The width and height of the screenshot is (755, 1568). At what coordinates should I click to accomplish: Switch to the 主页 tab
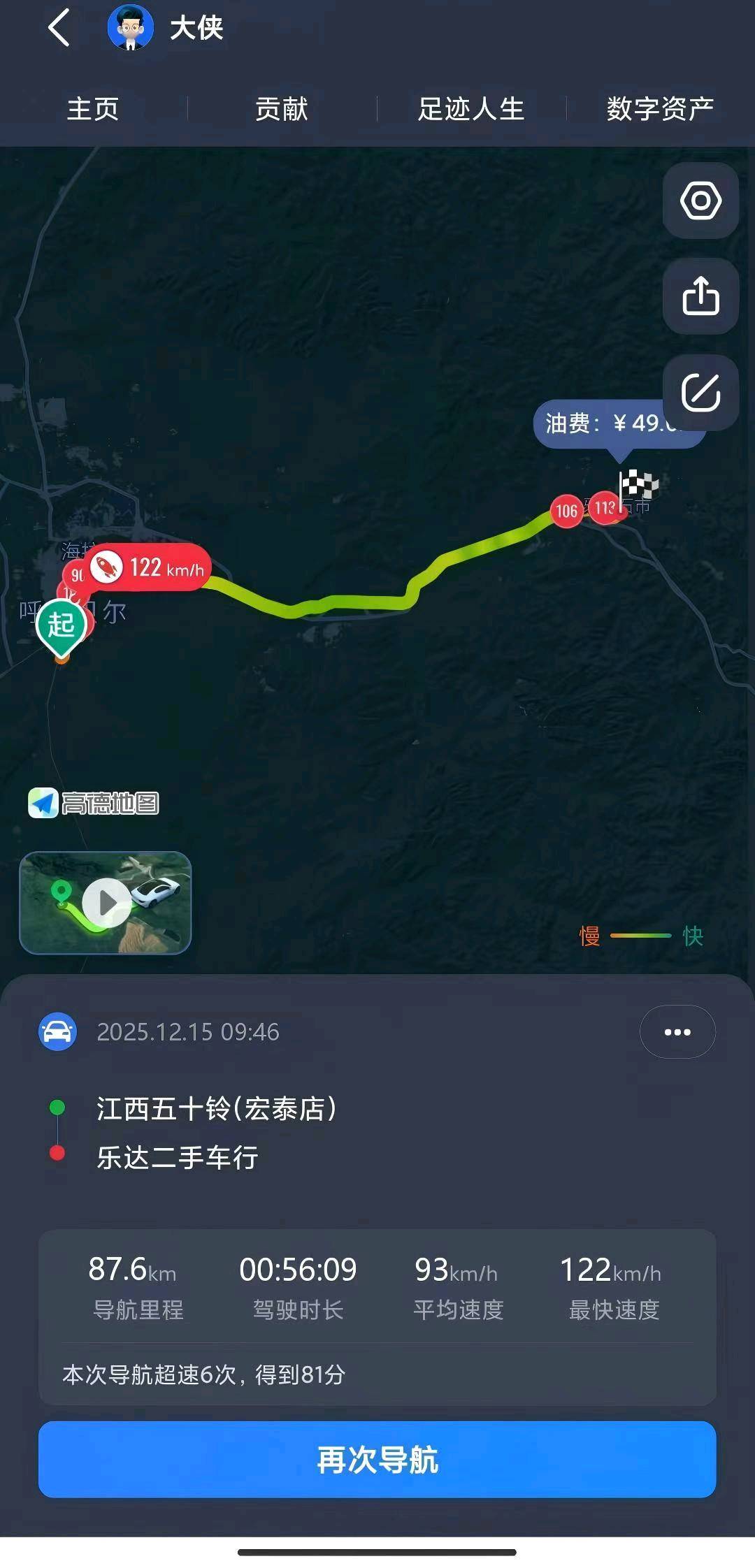(x=93, y=109)
